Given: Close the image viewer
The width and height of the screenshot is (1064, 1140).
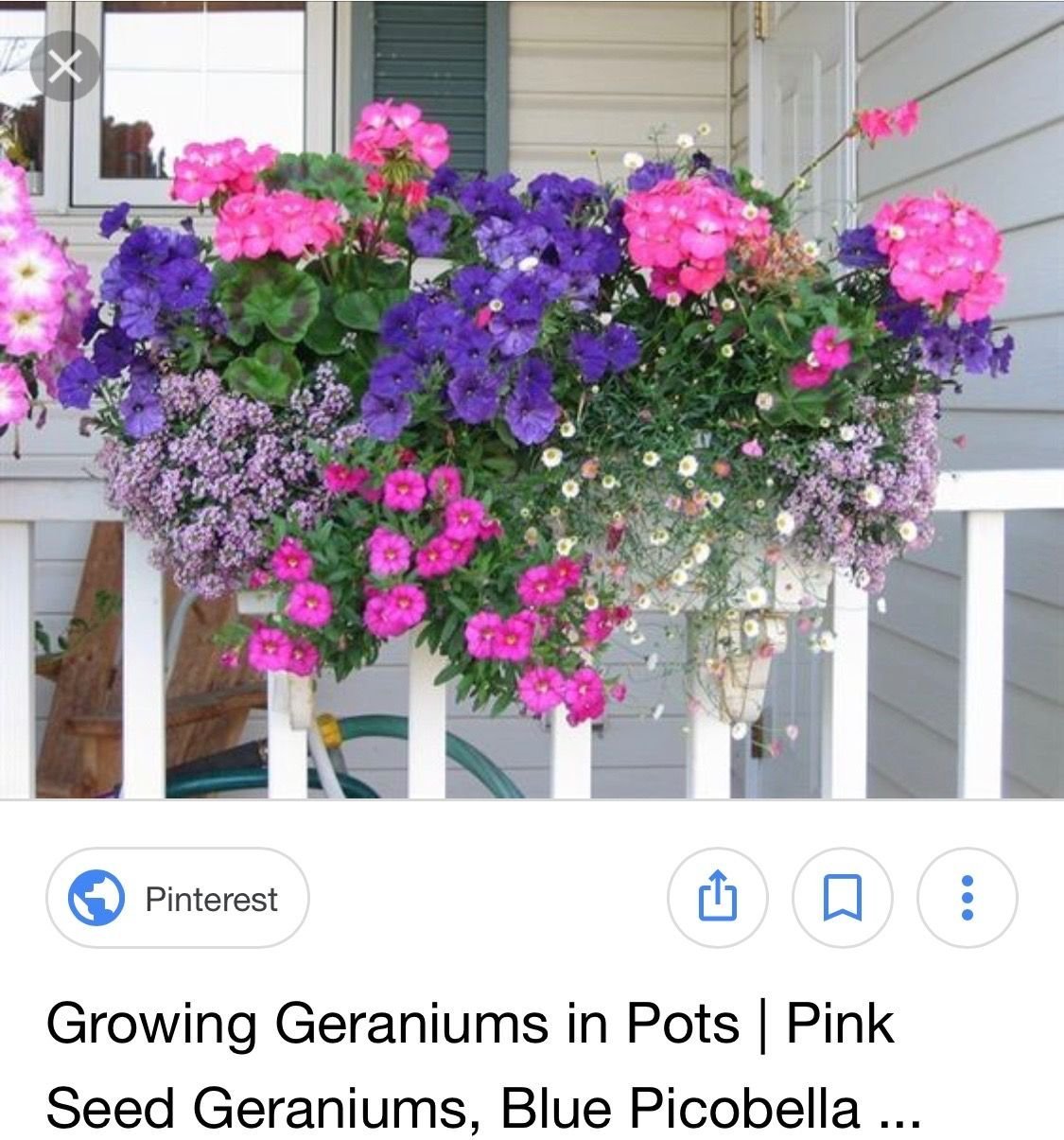Looking at the screenshot, I should [63, 66].
